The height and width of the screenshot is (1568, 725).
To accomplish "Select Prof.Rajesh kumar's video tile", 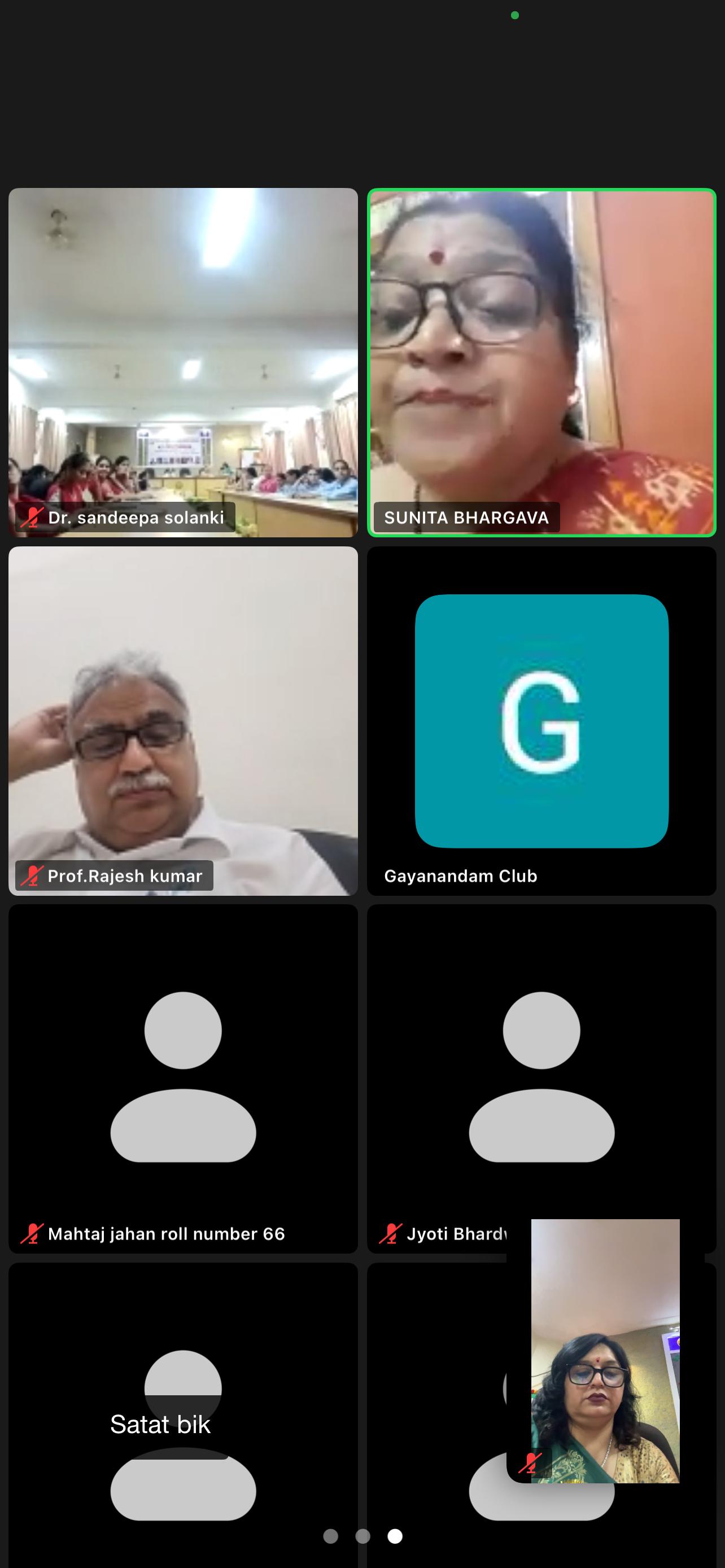I will click(182, 720).
